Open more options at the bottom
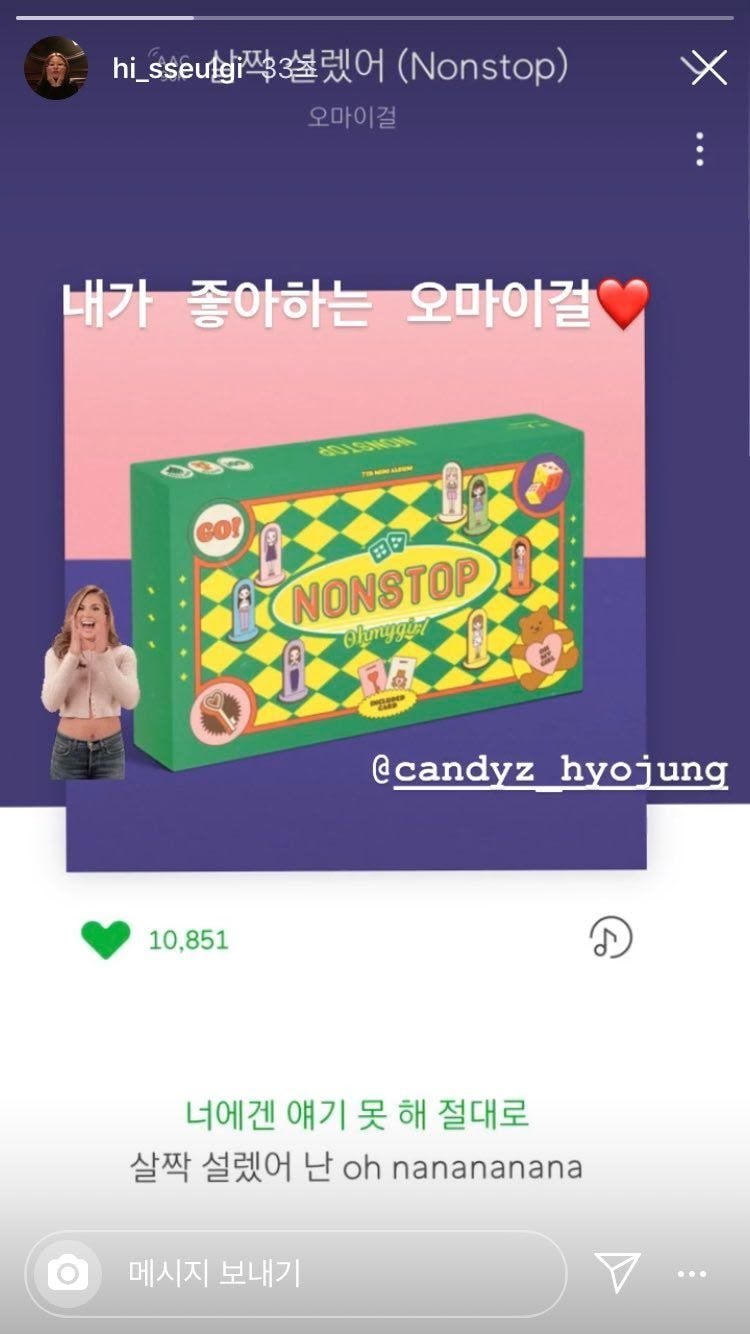The image size is (750, 1334). [692, 1274]
